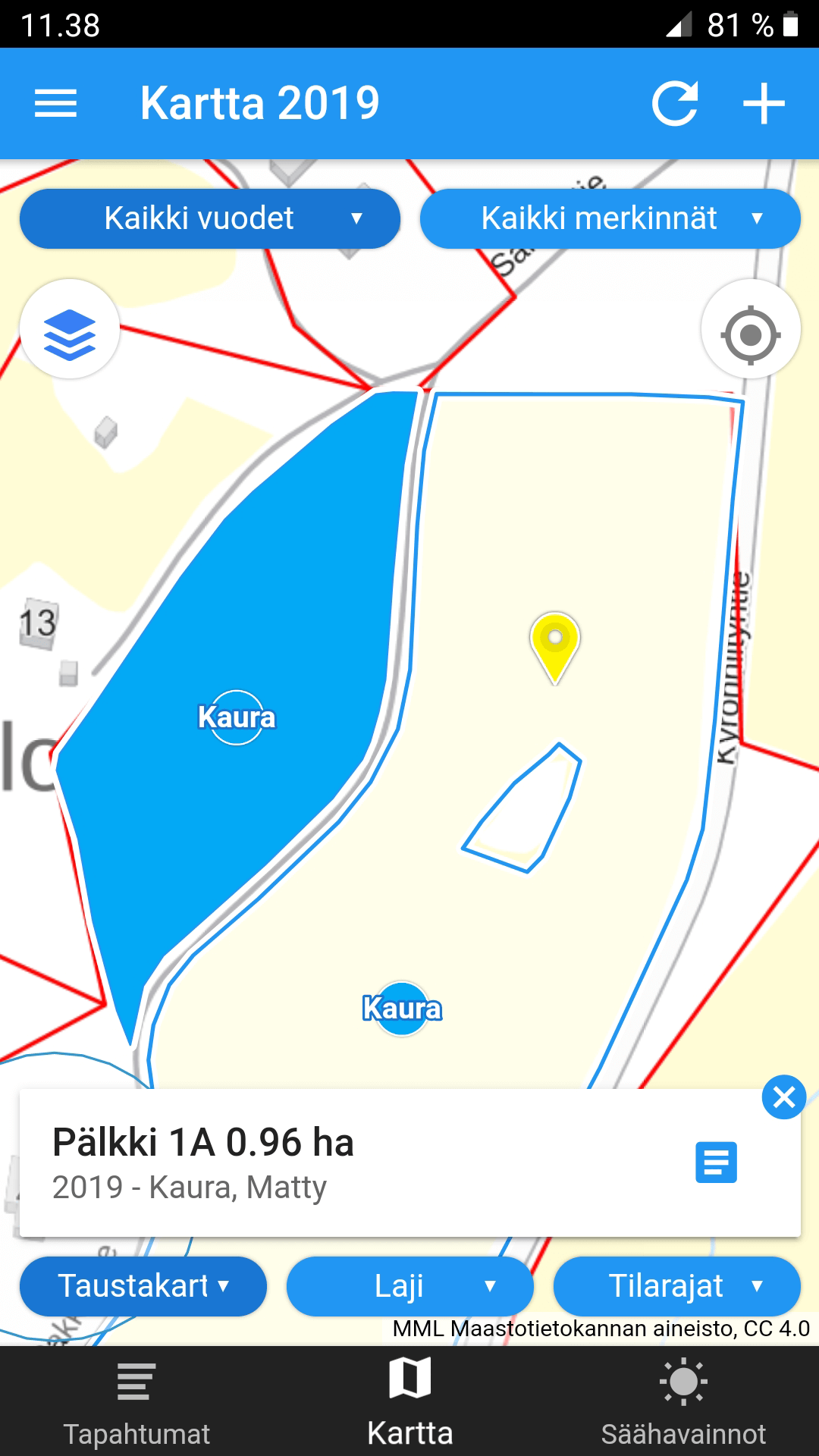Open notes icon for Pälkki 1A
Viewport: 819px width, 1456px height.
pyautogui.click(x=716, y=1162)
